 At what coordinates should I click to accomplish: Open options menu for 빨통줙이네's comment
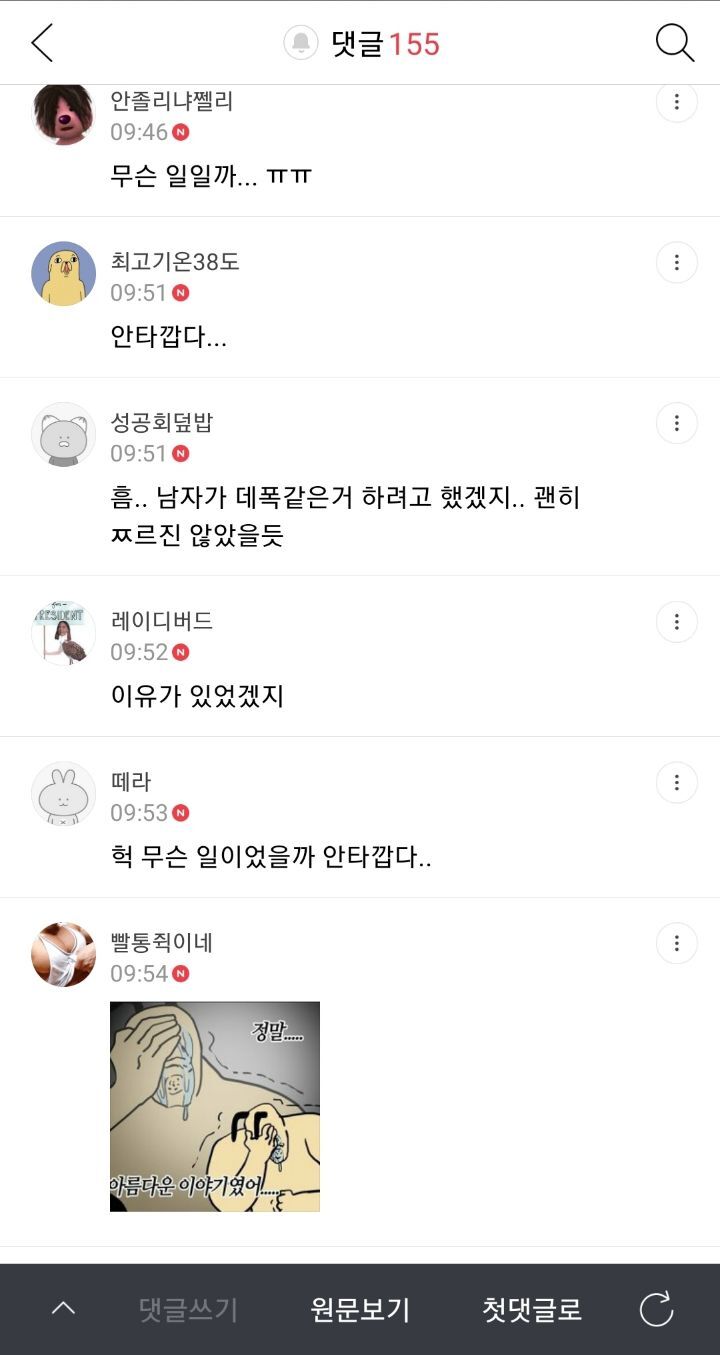tap(677, 943)
